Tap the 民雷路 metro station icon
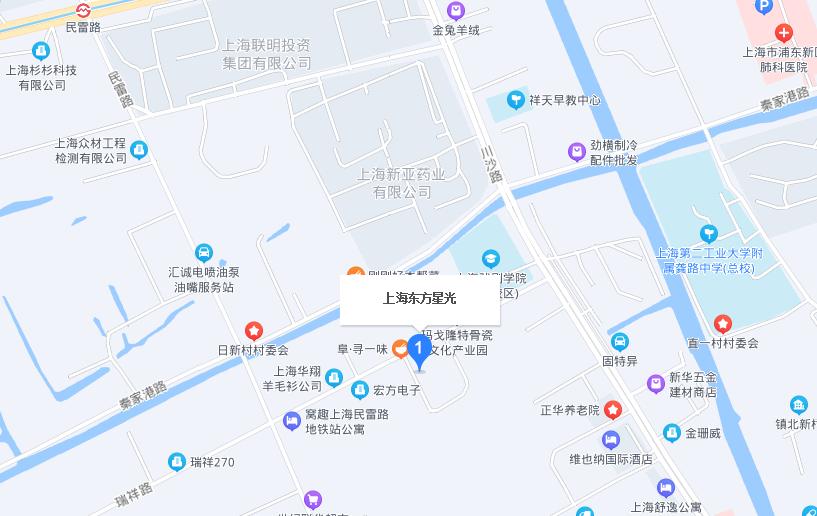 point(83,9)
